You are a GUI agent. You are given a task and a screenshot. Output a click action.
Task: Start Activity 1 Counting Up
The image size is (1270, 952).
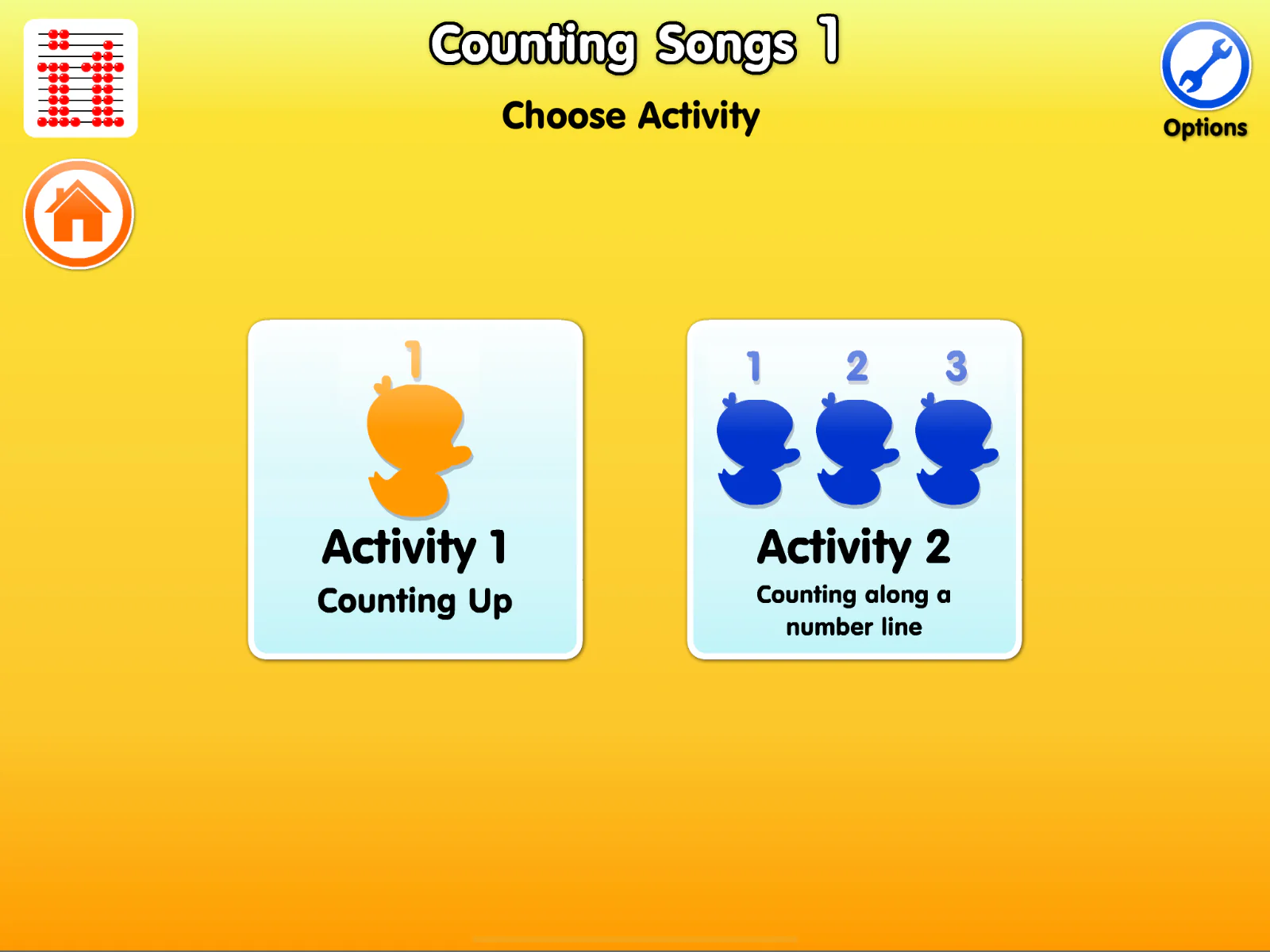415,489
